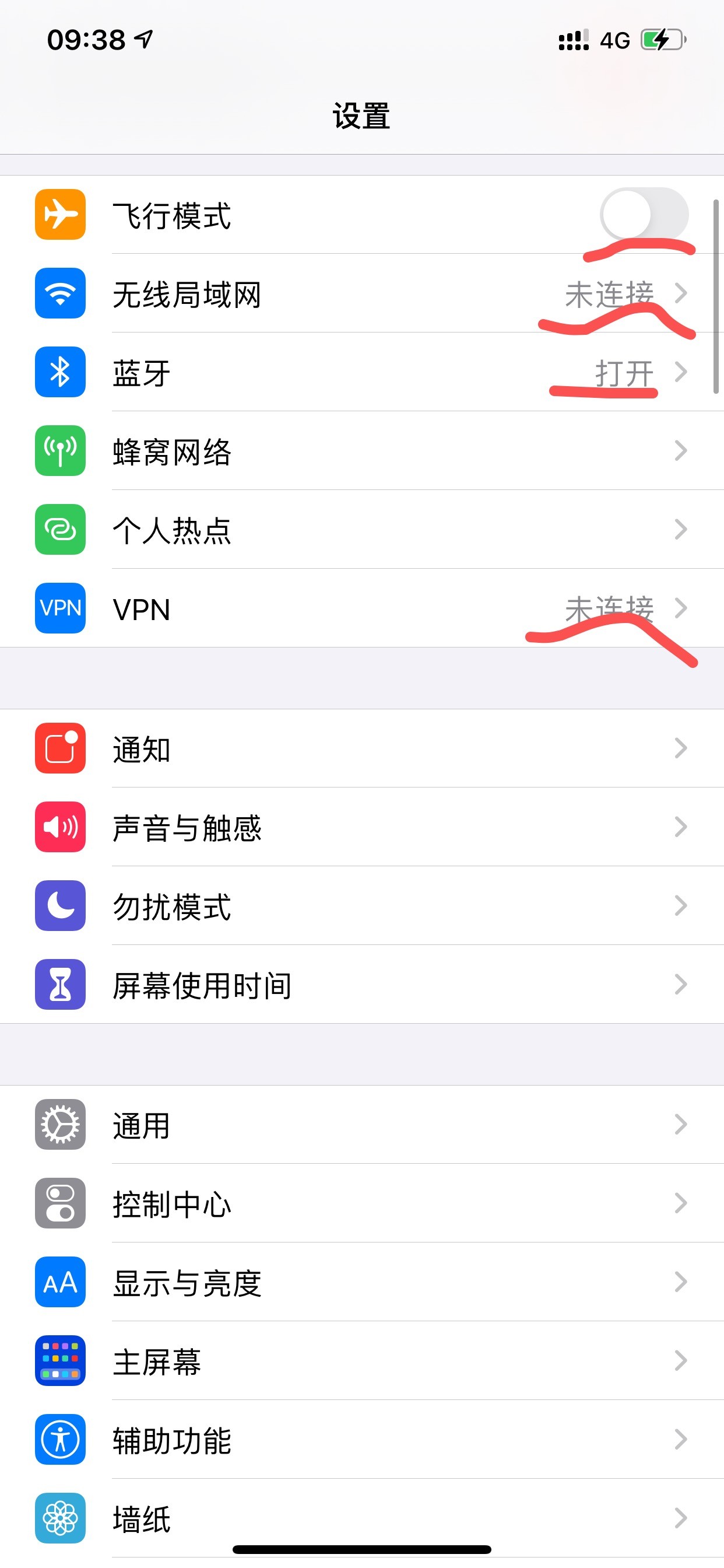724x1568 pixels.
Task: Open 辅助功能 accessibility settings
Action: 361,1440
